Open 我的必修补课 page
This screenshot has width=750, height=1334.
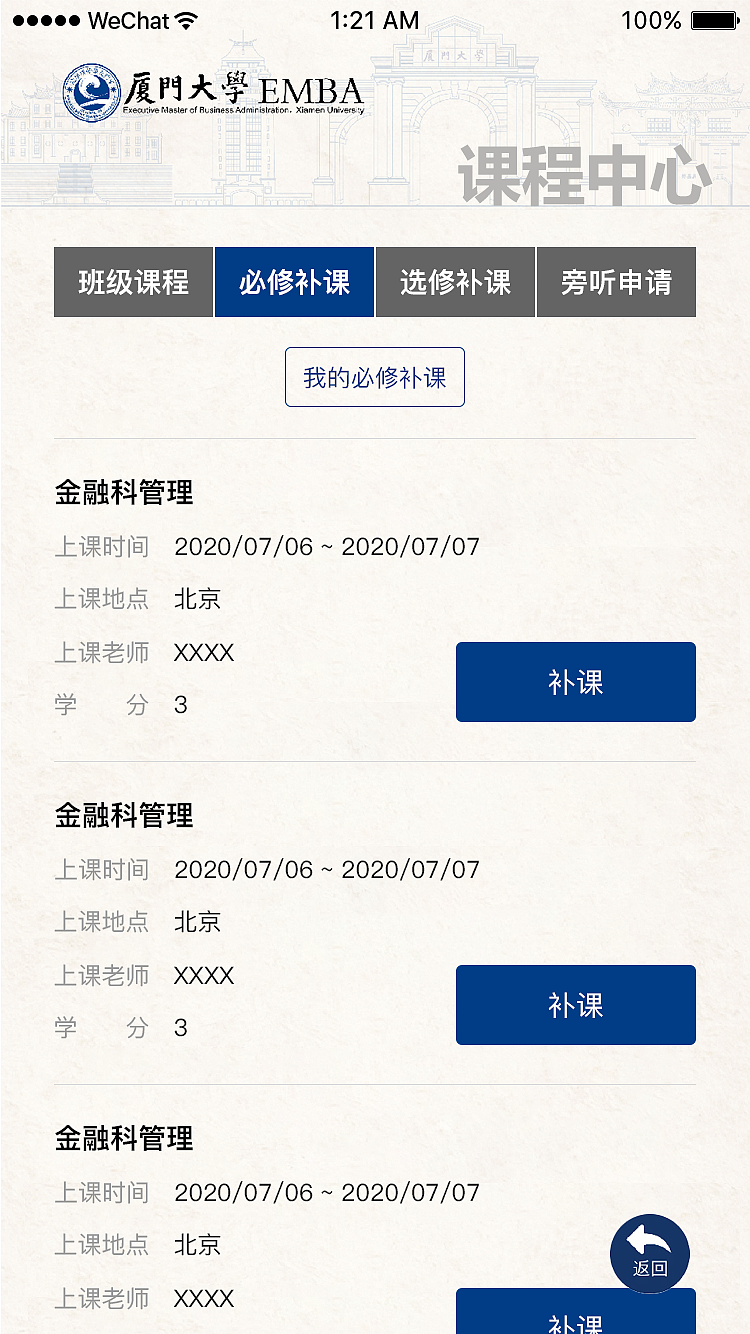tap(375, 377)
